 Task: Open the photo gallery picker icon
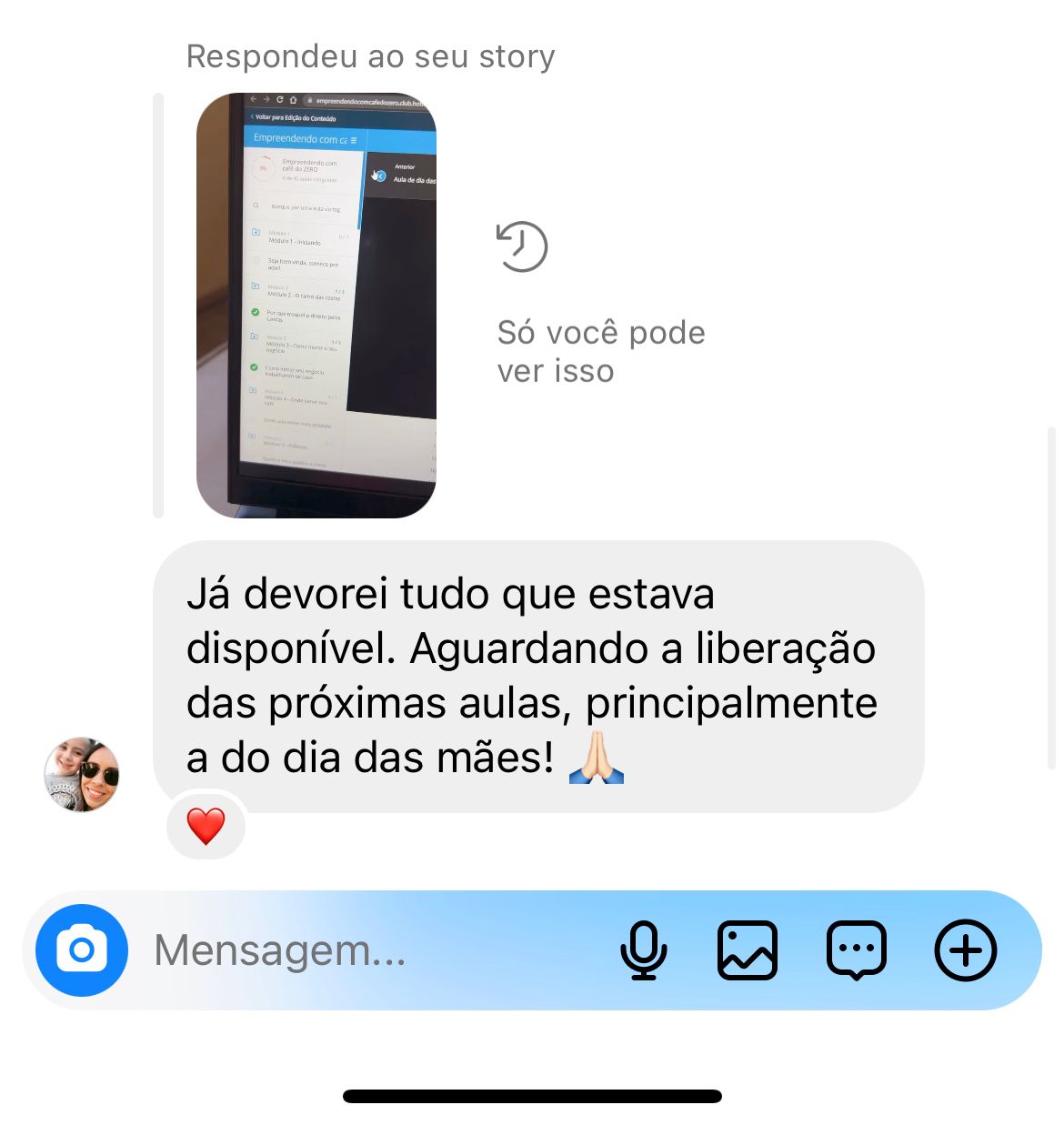coord(748,950)
